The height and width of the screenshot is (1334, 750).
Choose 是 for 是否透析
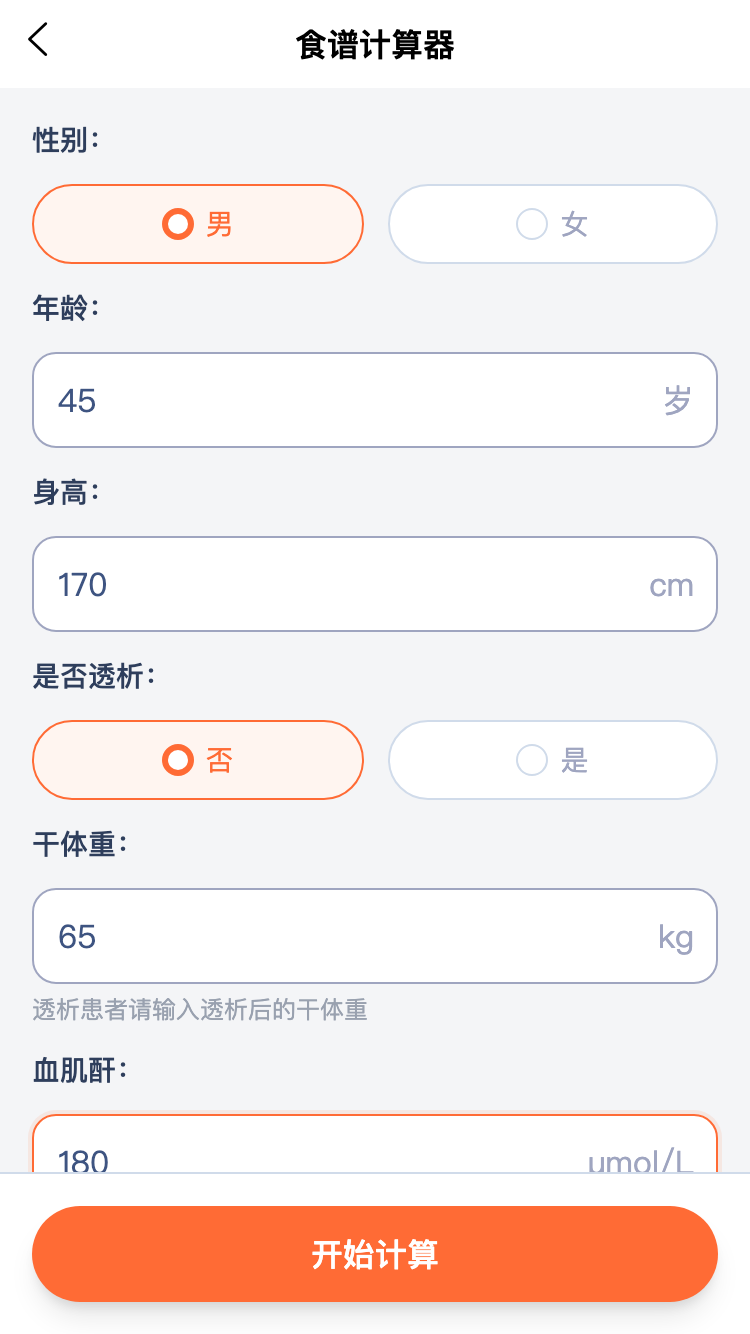tap(552, 760)
